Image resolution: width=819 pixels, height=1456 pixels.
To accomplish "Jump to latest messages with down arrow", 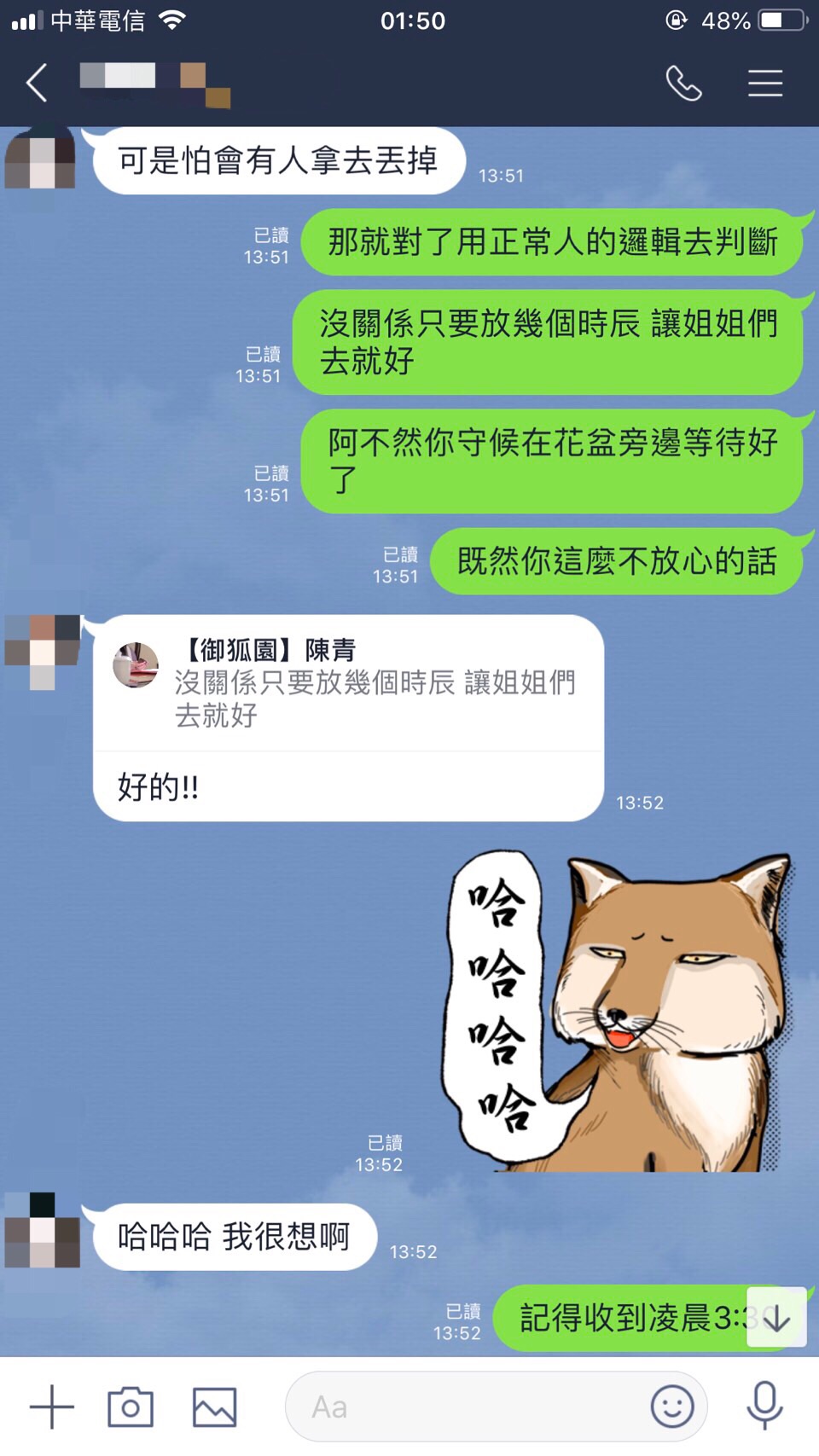I will (776, 1318).
